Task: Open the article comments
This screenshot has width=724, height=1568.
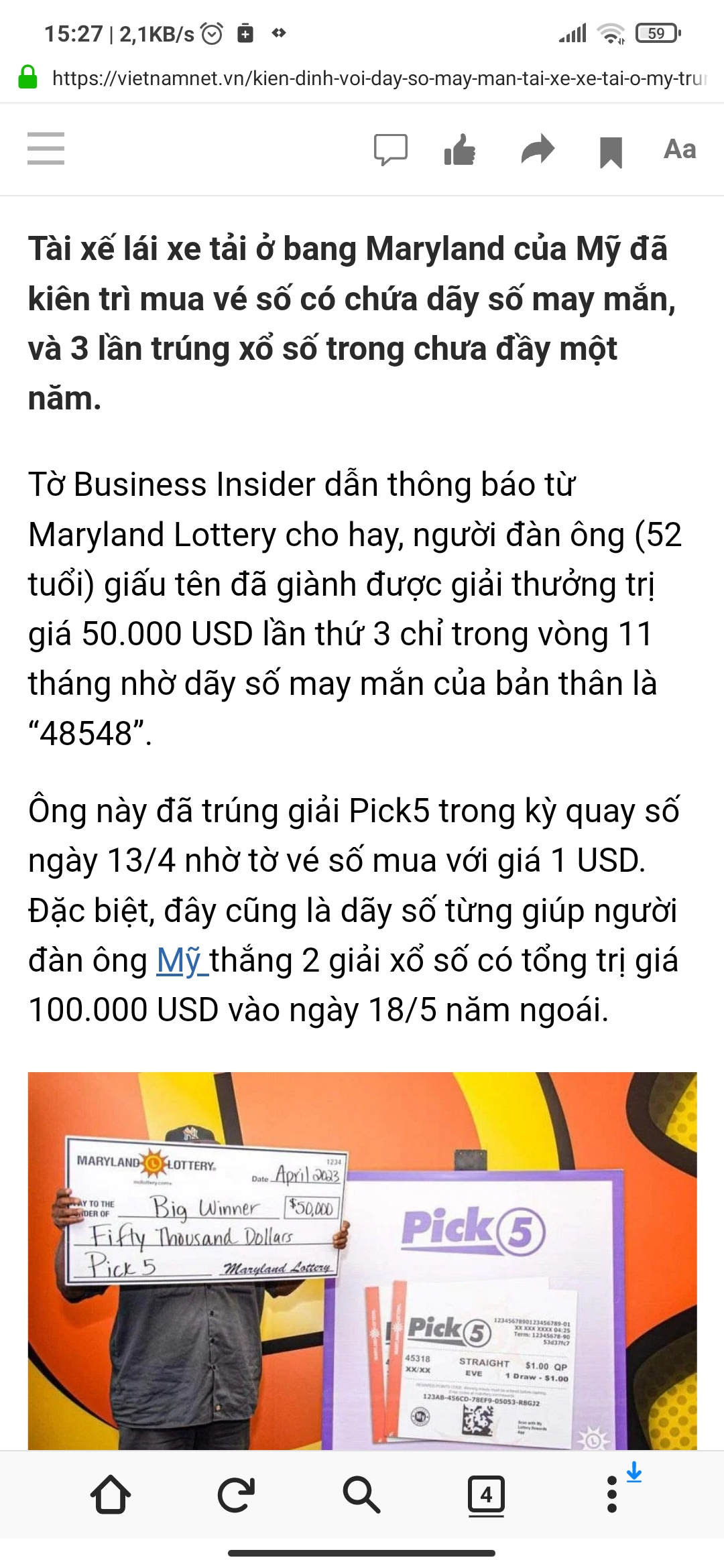Action: 390,149
